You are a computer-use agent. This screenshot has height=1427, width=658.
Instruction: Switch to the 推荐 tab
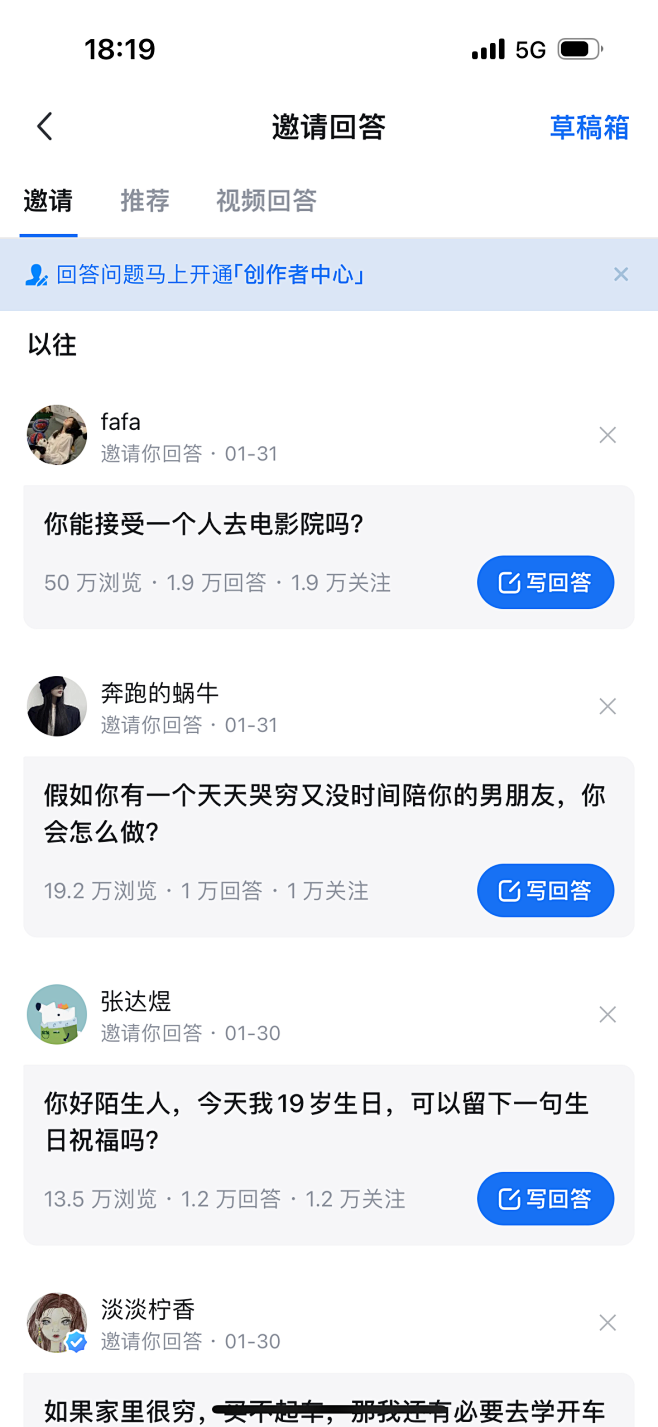(x=145, y=201)
